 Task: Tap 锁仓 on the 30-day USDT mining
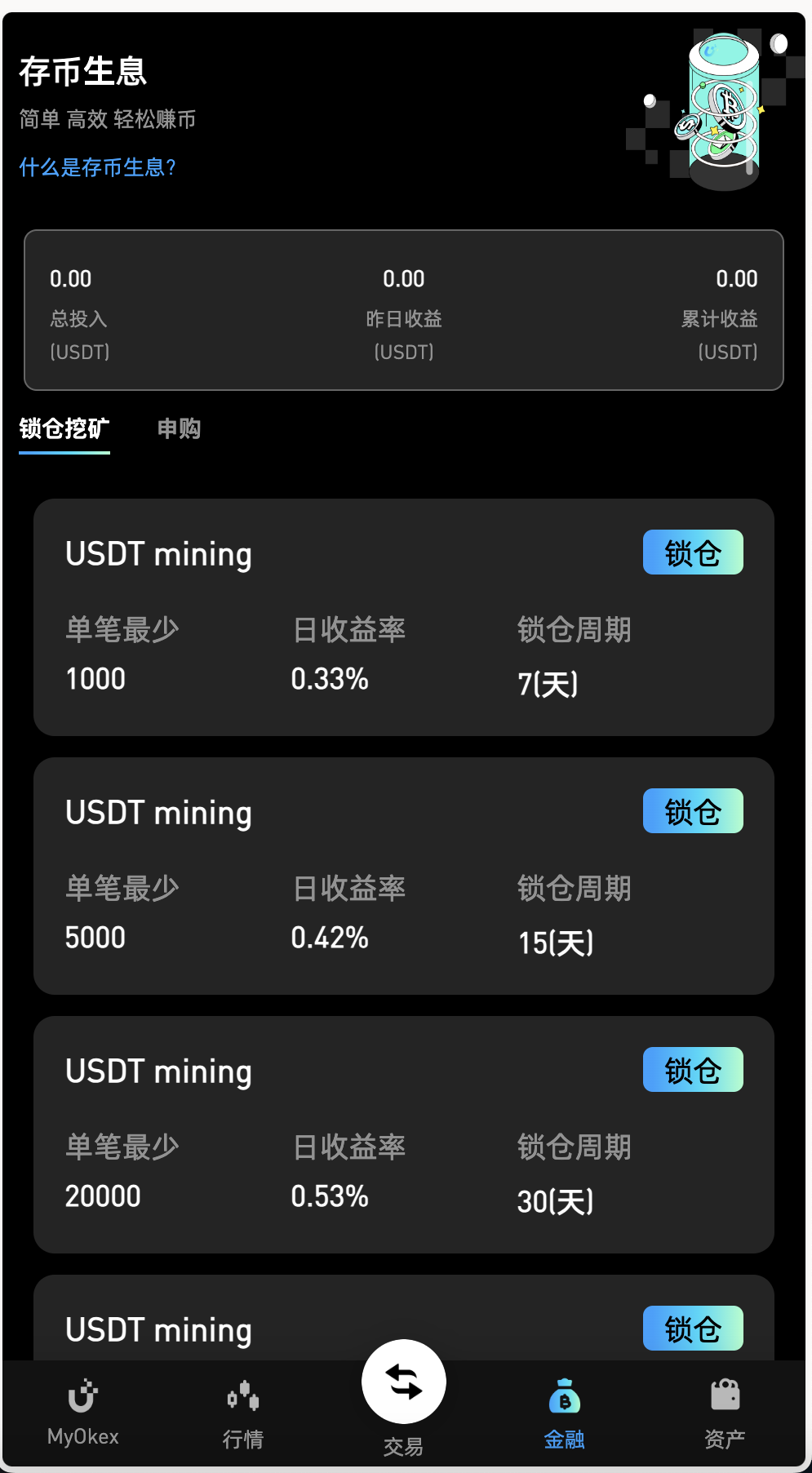tap(693, 1070)
